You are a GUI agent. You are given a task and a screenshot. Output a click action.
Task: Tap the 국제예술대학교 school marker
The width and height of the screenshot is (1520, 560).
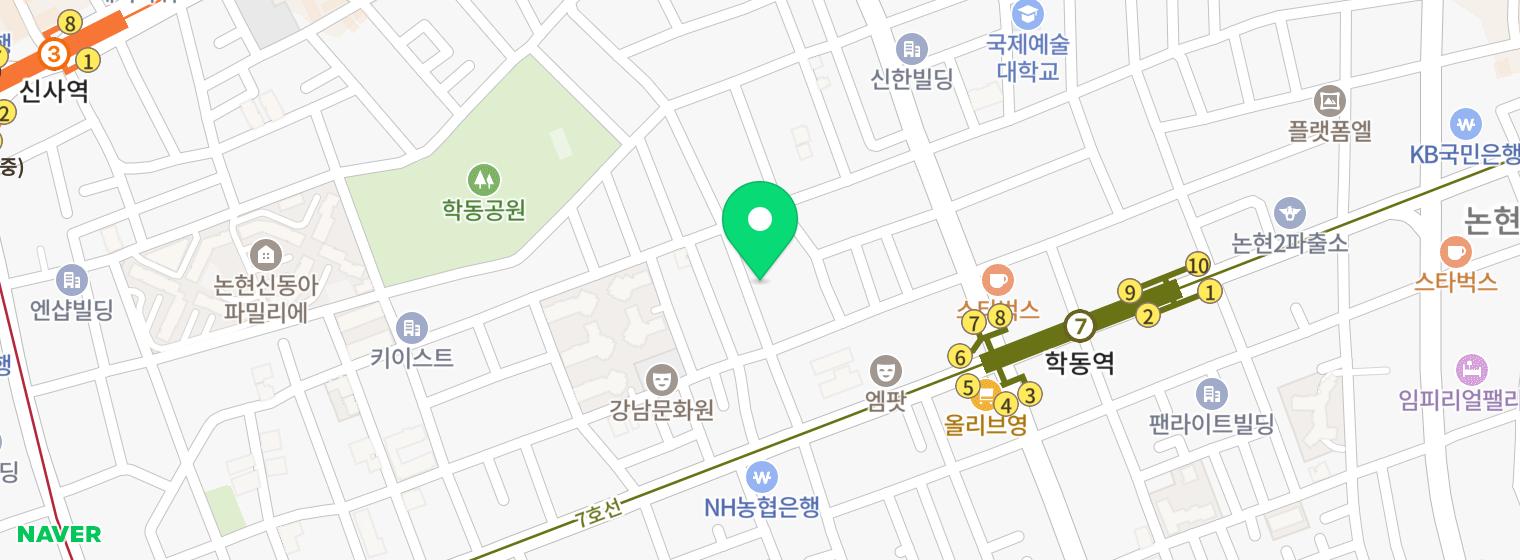[1027, 14]
